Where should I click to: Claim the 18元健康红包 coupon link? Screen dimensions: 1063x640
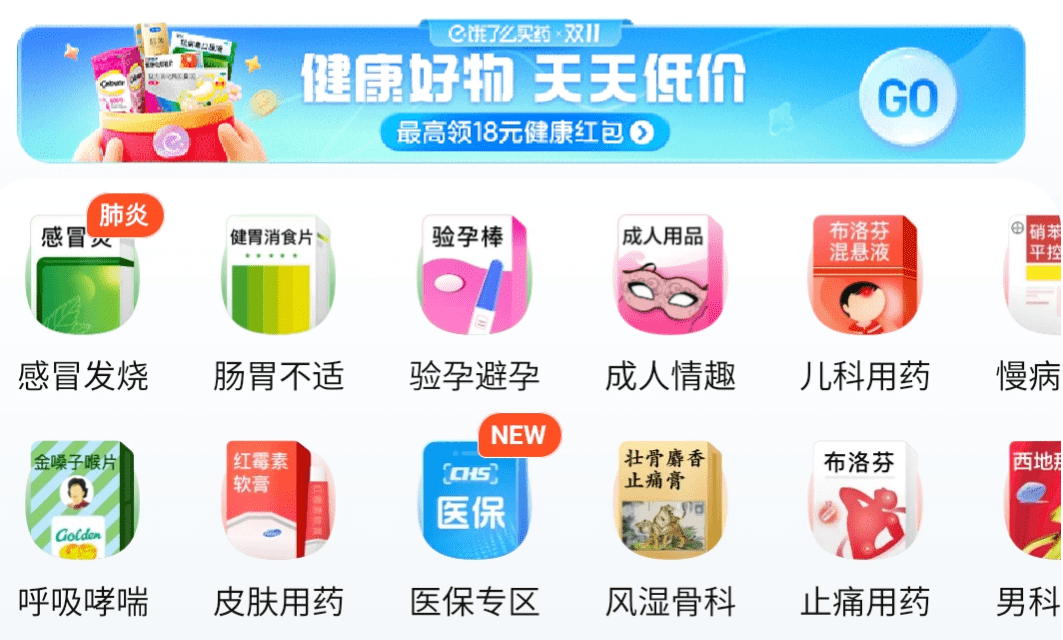(524, 132)
